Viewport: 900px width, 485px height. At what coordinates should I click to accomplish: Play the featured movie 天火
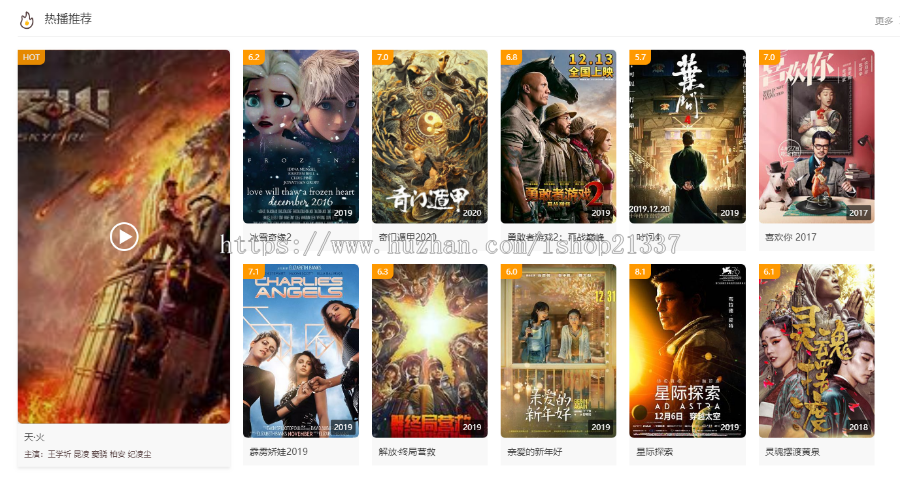[123, 237]
